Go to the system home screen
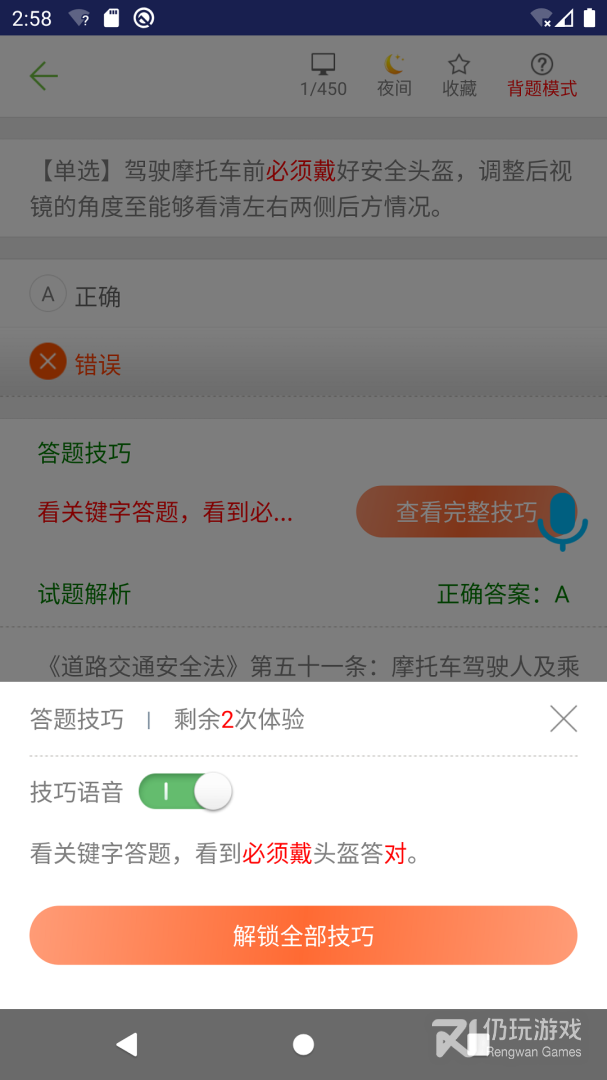Screen dimensions: 607x1080 [303, 1045]
